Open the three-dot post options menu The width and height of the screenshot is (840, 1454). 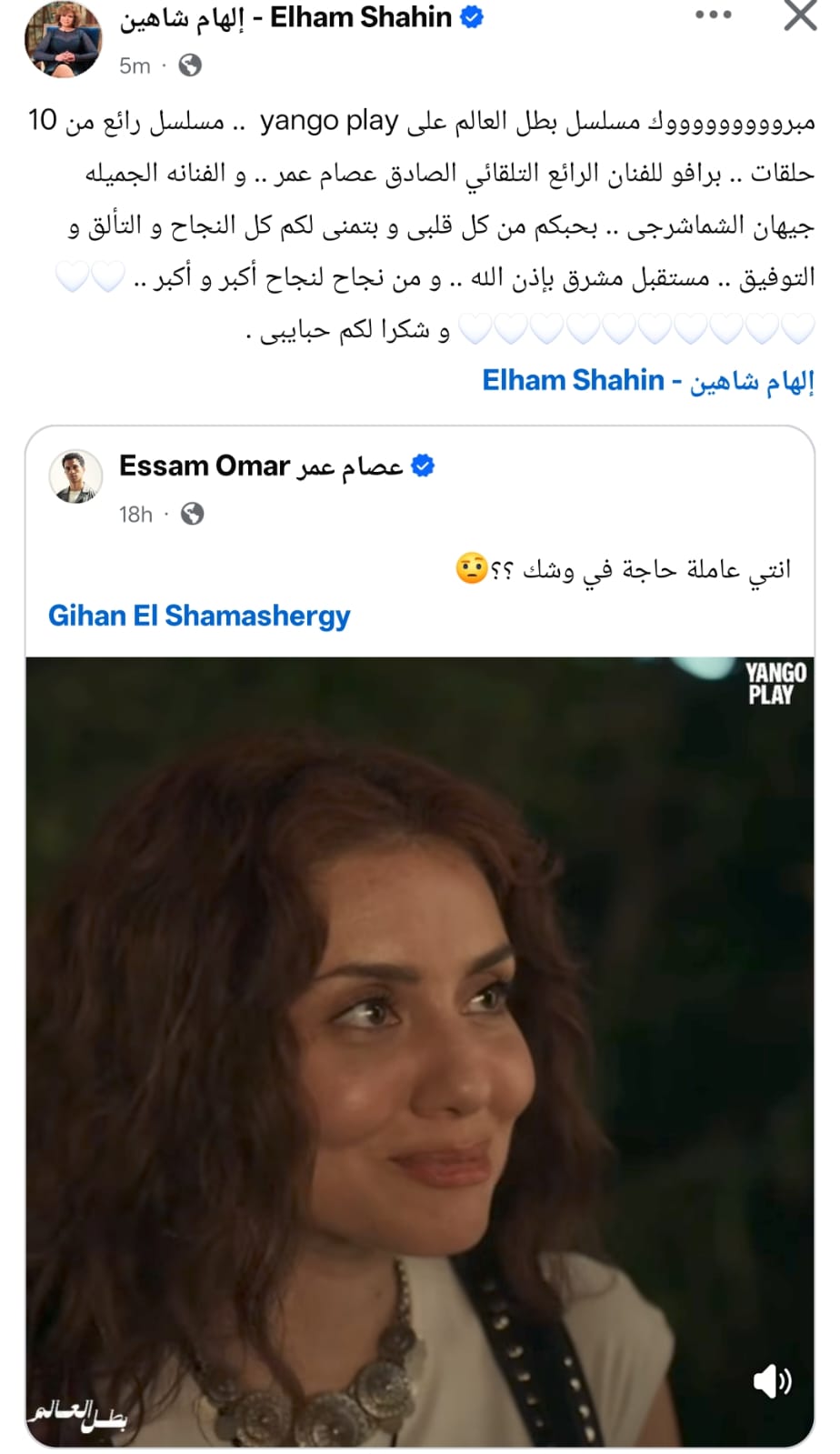point(714,15)
